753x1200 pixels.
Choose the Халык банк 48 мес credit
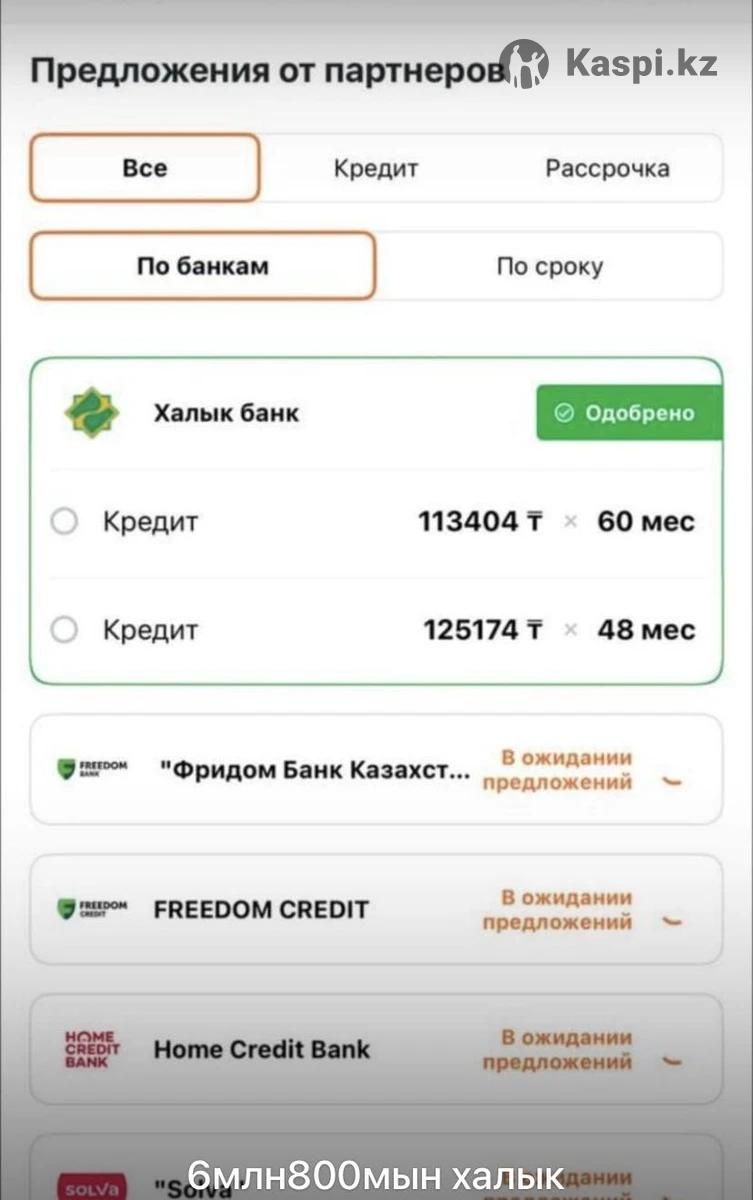pyautogui.click(x=64, y=630)
